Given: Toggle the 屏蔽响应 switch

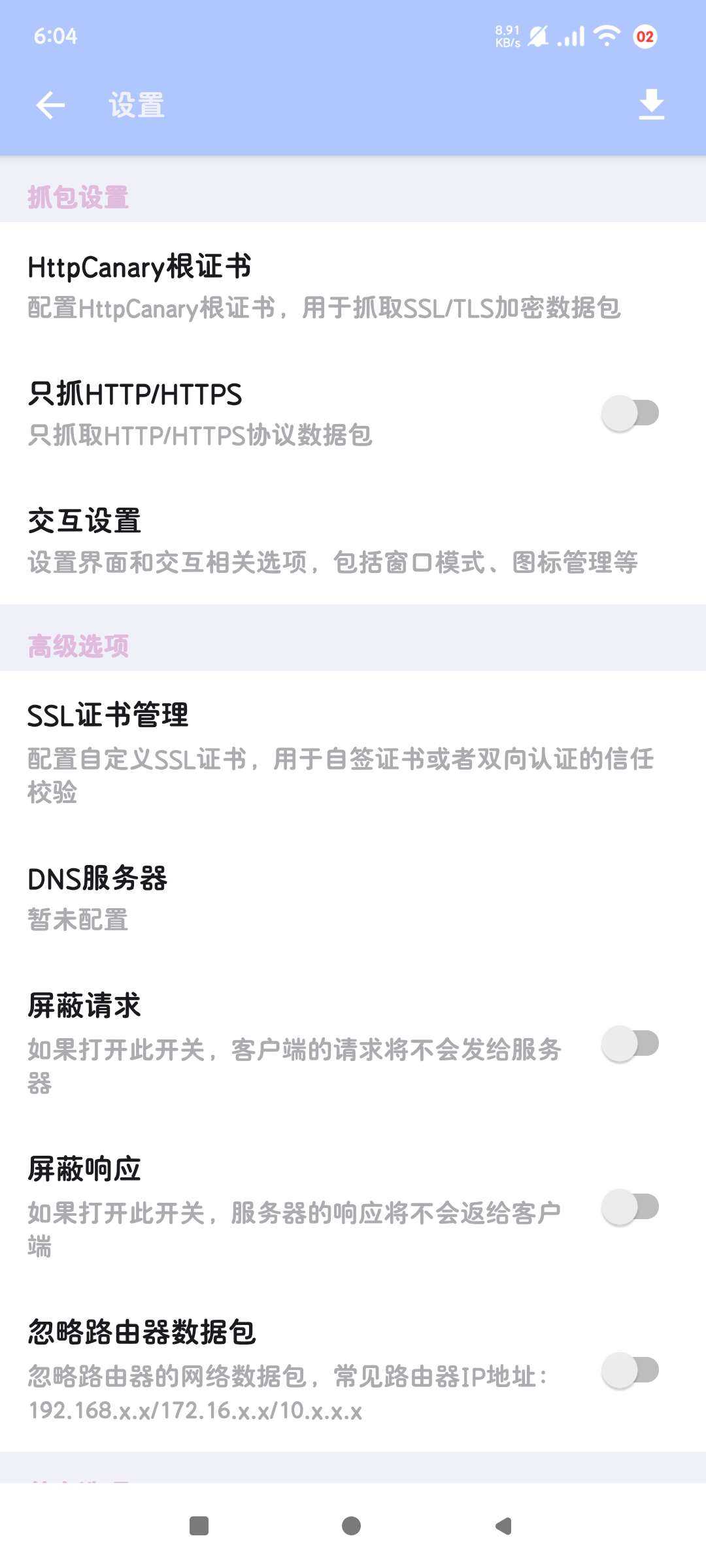Looking at the screenshot, I should pos(630,1206).
